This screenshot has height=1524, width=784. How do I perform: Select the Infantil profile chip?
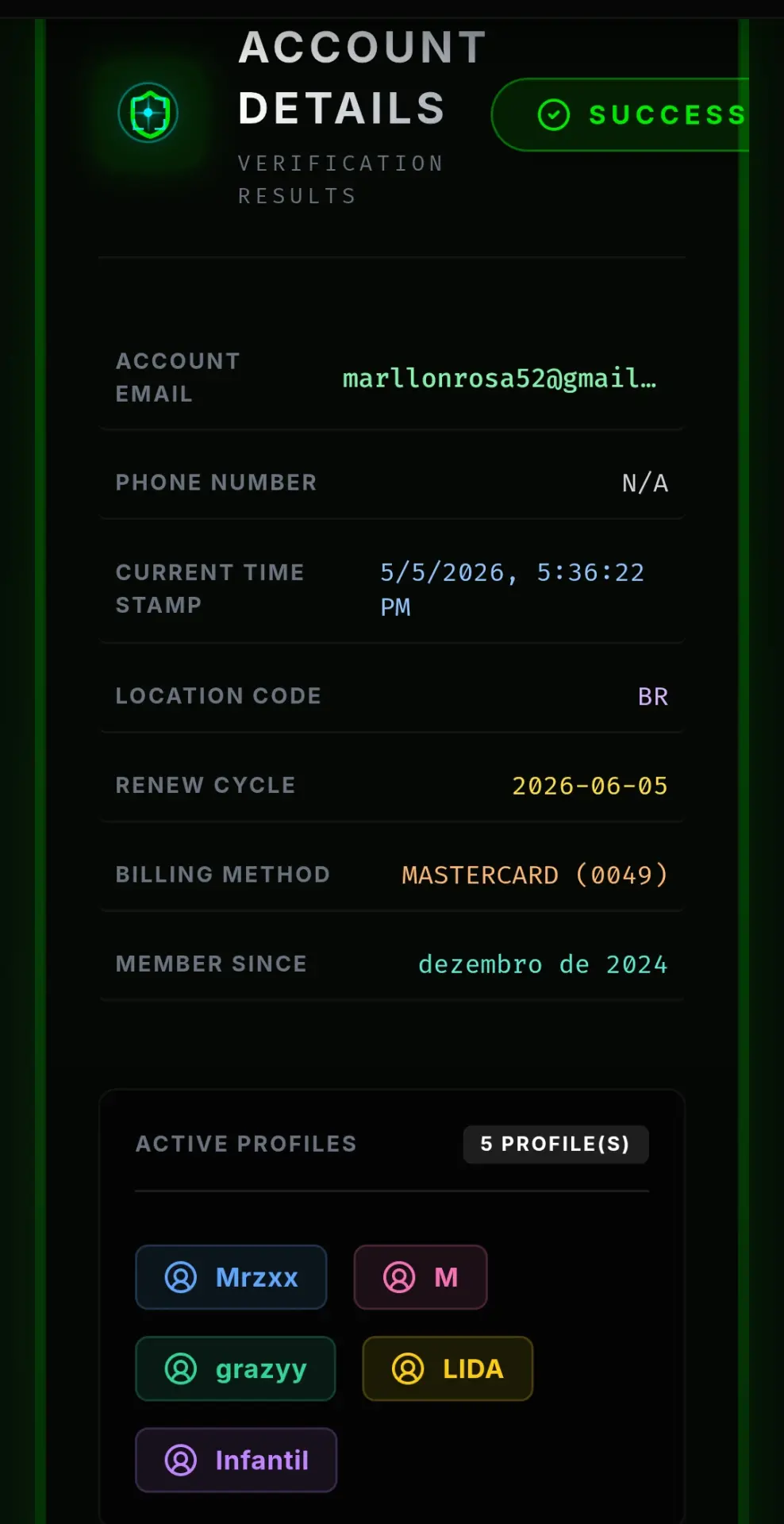pyautogui.click(x=236, y=1460)
